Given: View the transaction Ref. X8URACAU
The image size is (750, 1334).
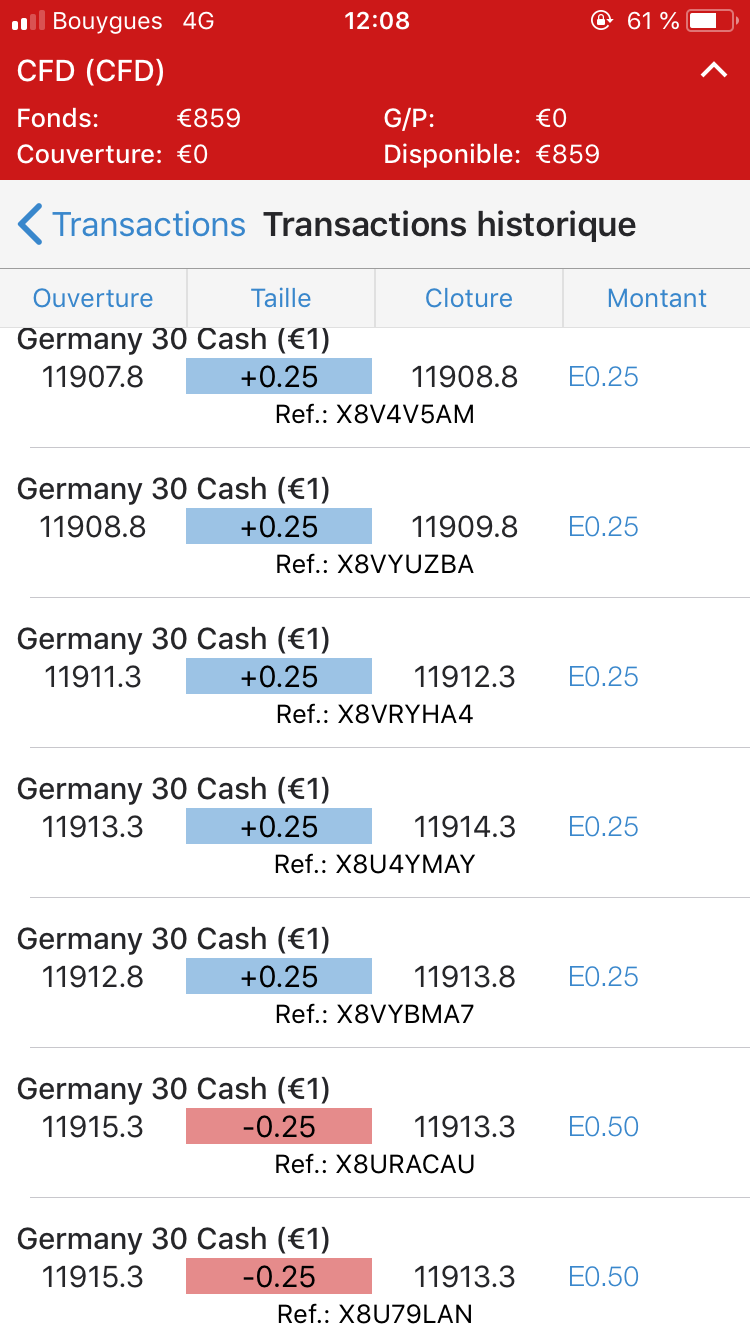Looking at the screenshot, I should tap(374, 1127).
